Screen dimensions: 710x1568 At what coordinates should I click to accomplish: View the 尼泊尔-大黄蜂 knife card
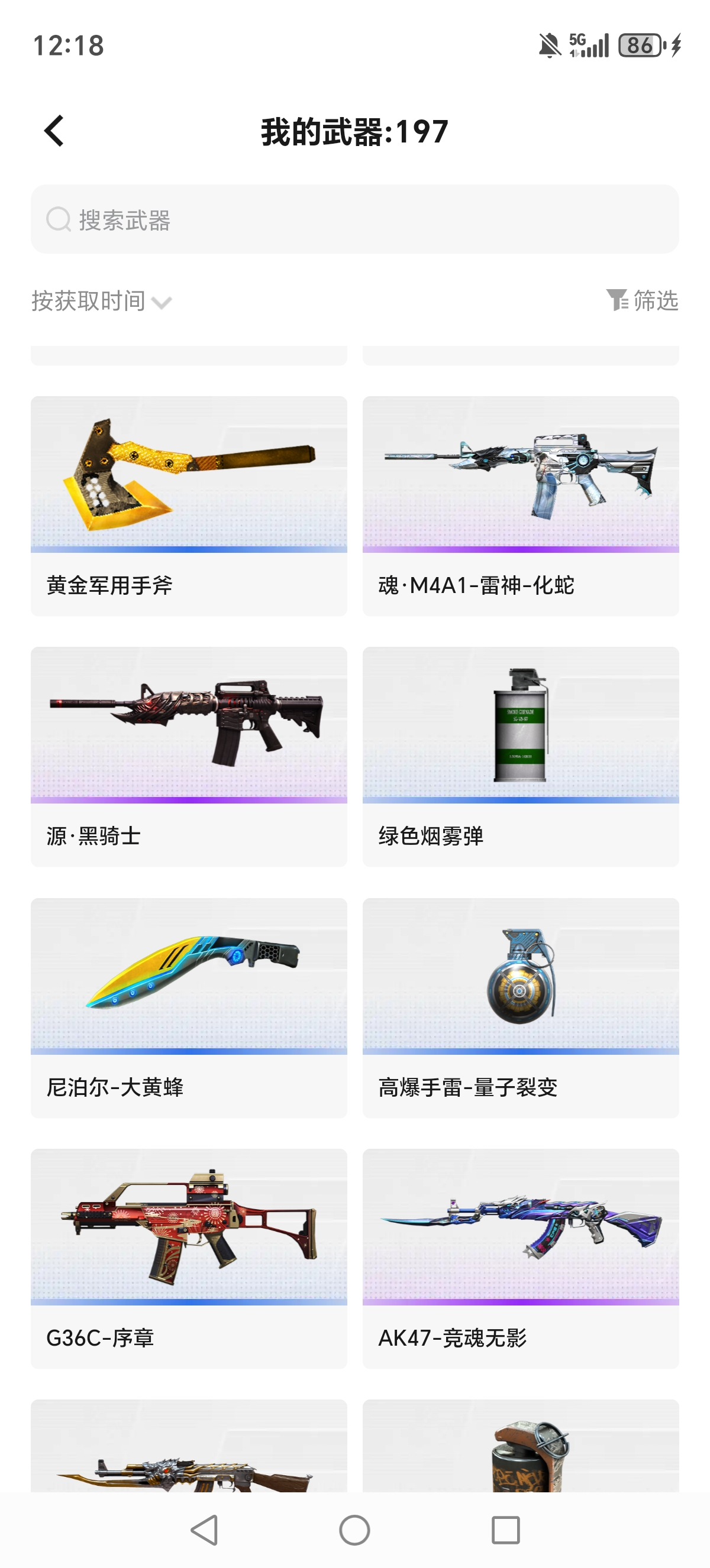point(189,1007)
